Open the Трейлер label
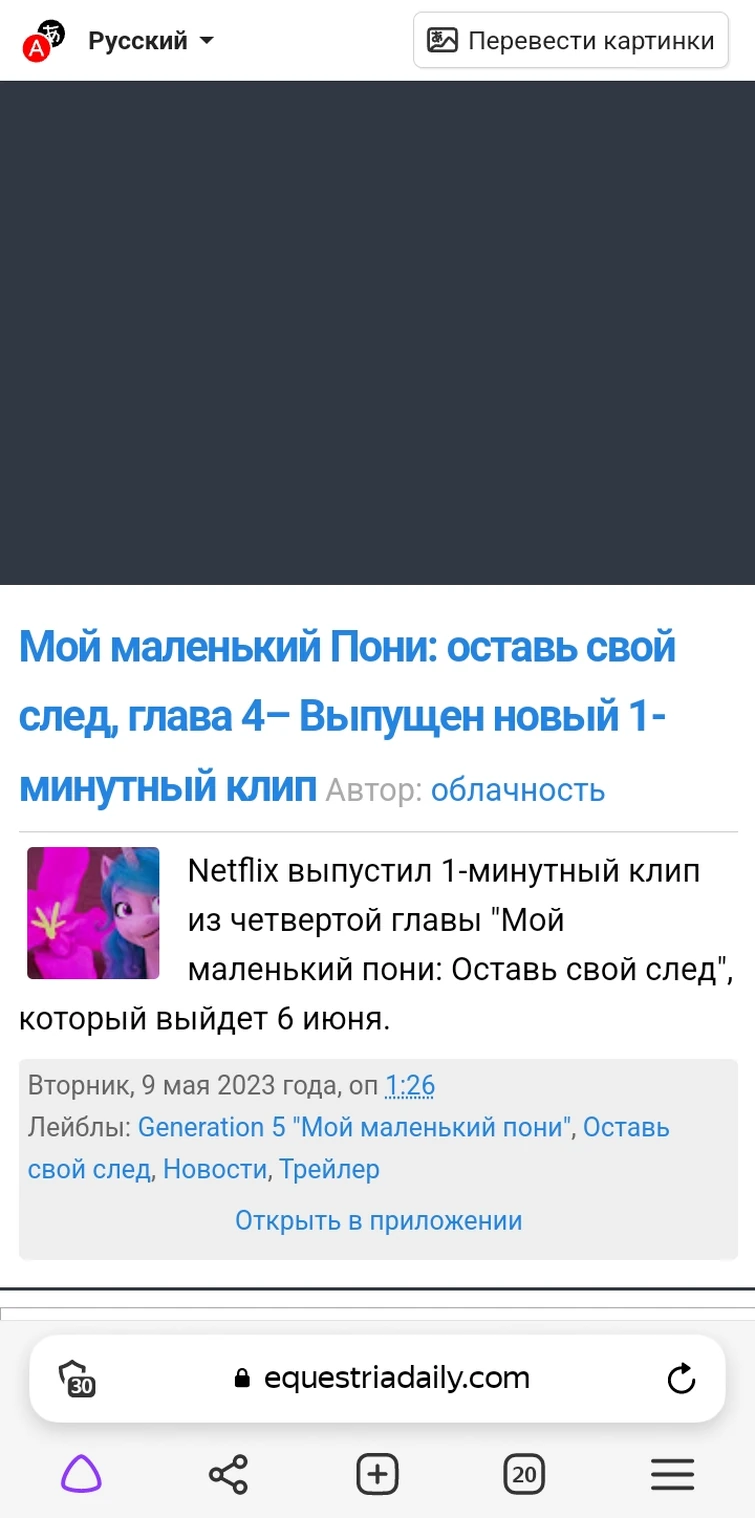The image size is (755, 1518). [329, 1168]
